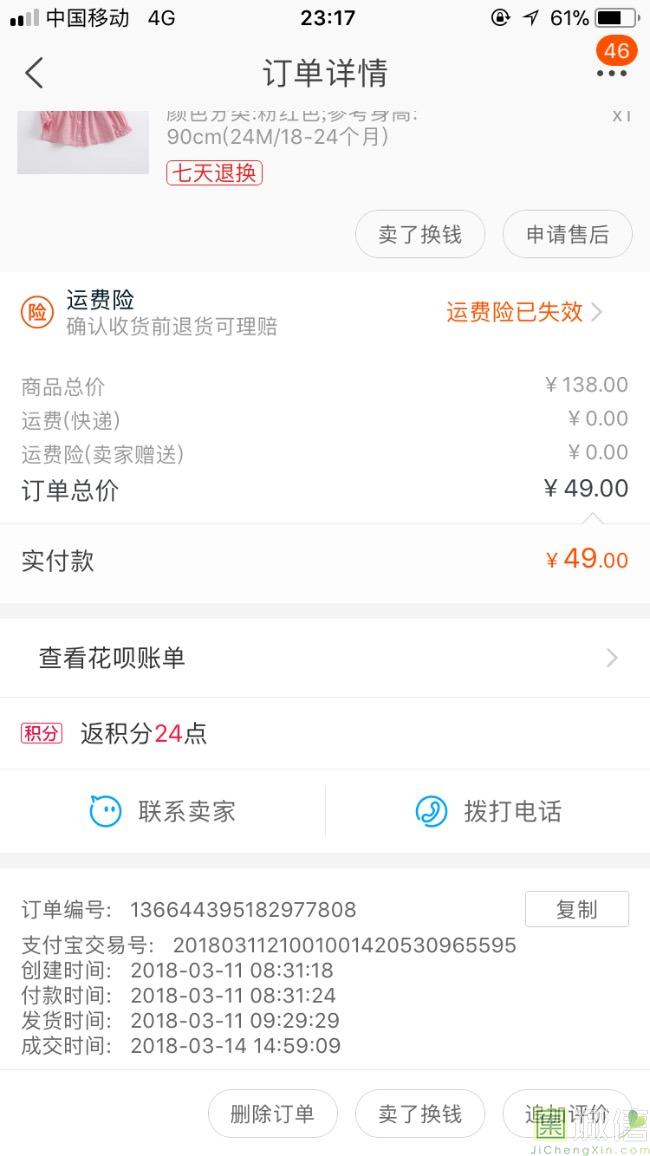Go back using the top-left arrow

34,73
